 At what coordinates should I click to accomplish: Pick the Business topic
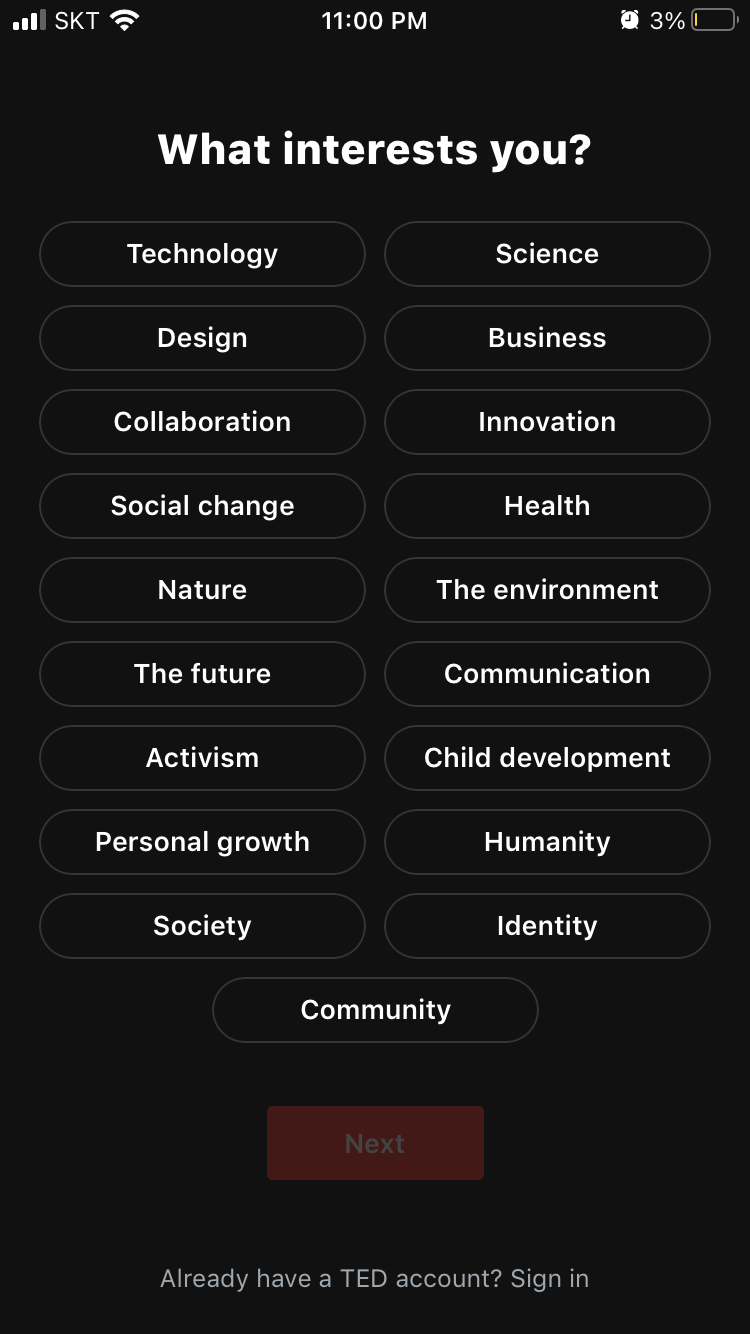pos(547,338)
